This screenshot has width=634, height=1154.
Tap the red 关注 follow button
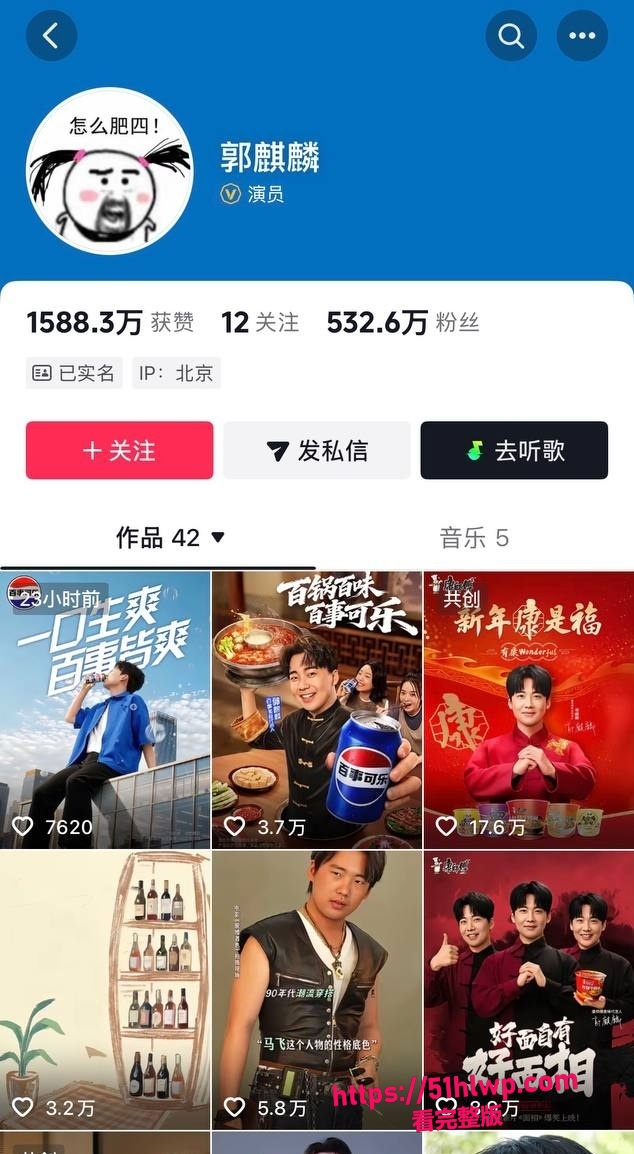[x=119, y=450]
